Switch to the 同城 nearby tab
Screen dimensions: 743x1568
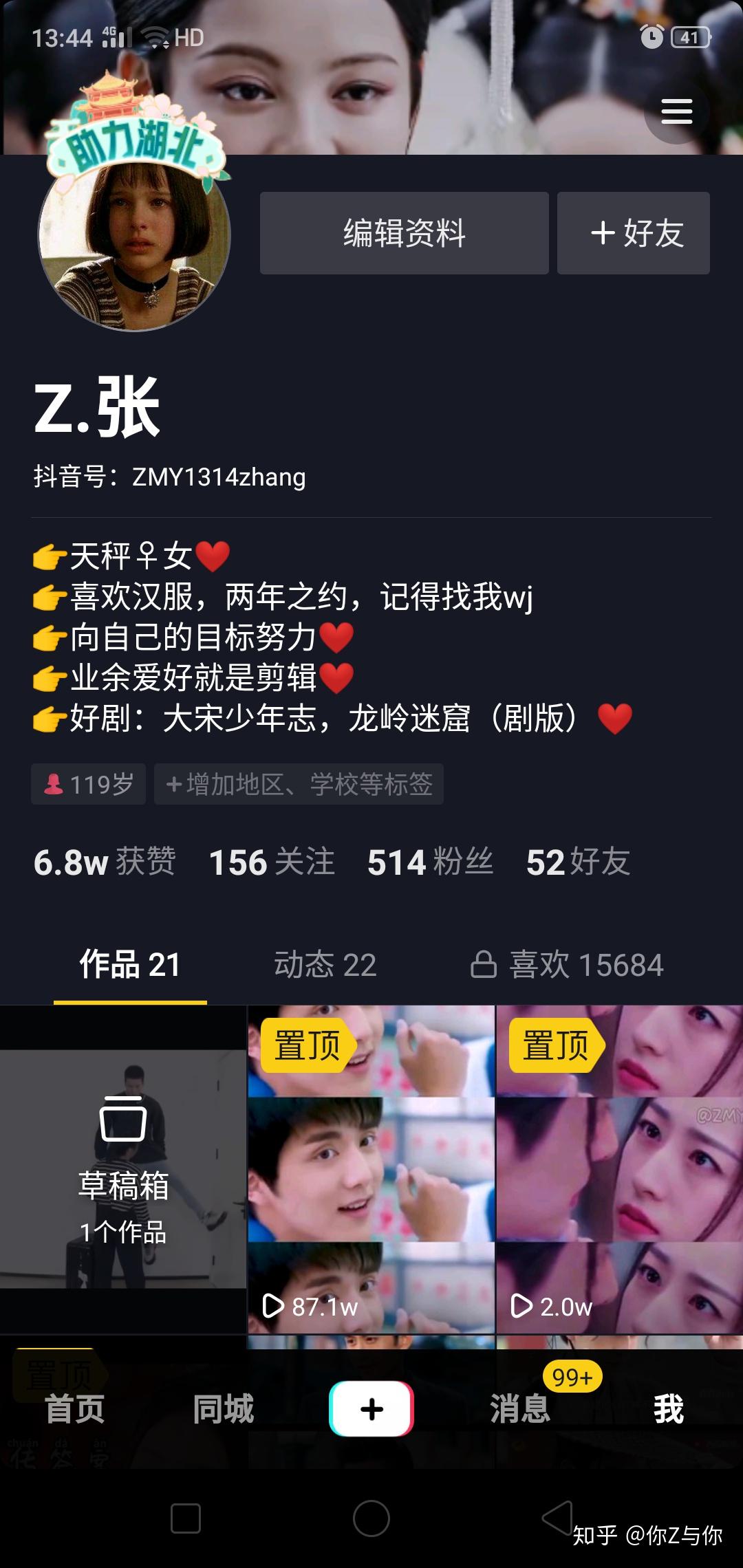click(223, 1409)
